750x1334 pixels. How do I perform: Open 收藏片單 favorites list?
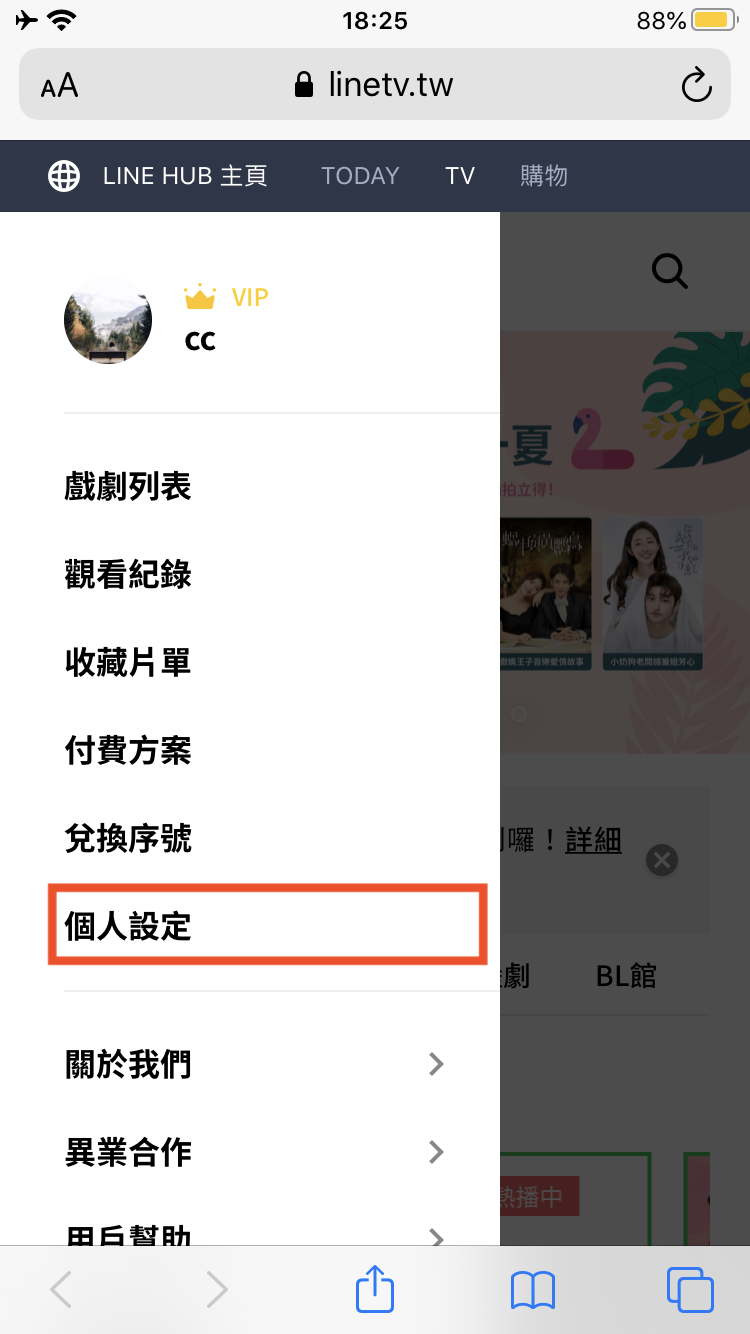tap(128, 663)
